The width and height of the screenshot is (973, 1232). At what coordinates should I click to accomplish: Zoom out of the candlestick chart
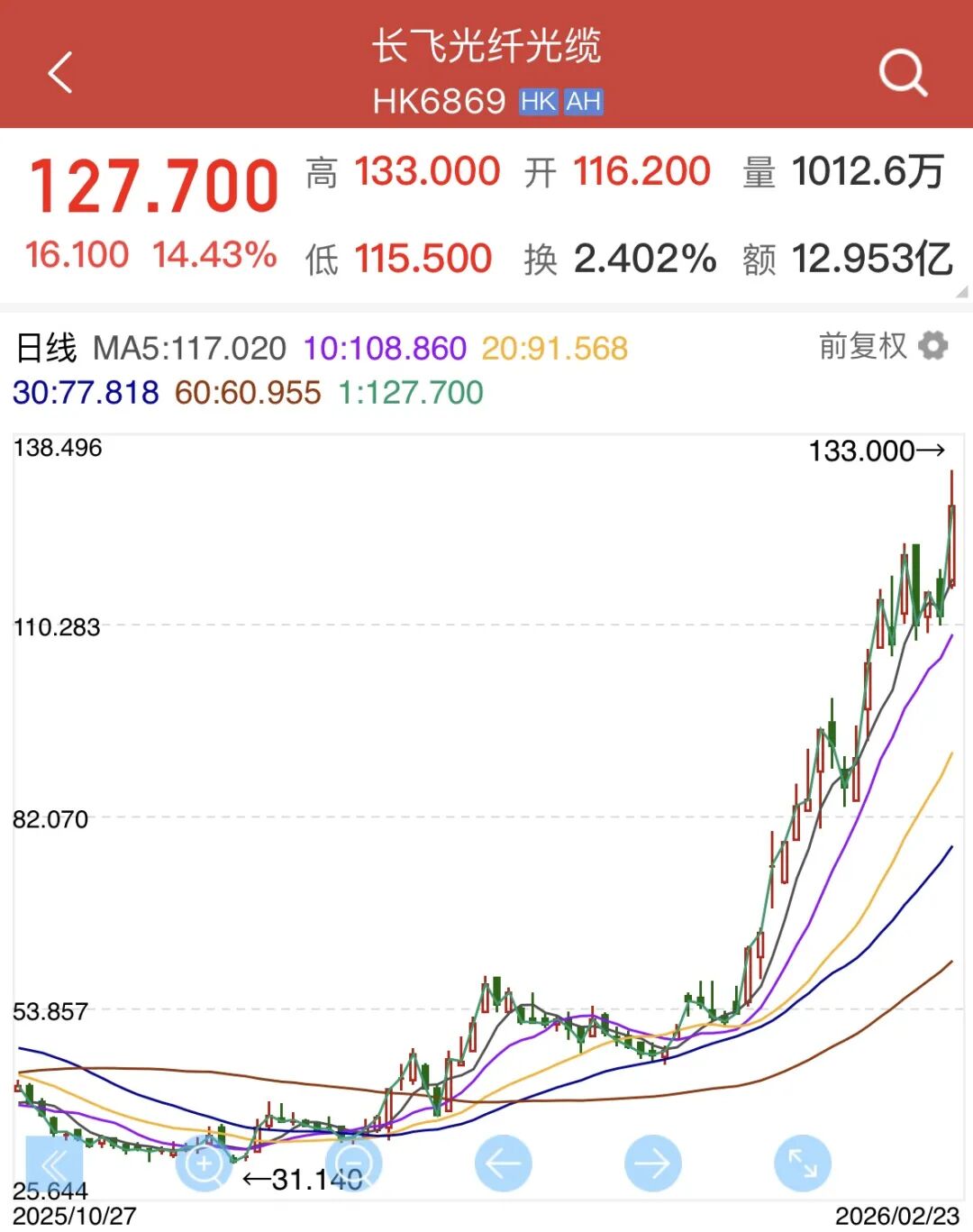[x=353, y=1163]
